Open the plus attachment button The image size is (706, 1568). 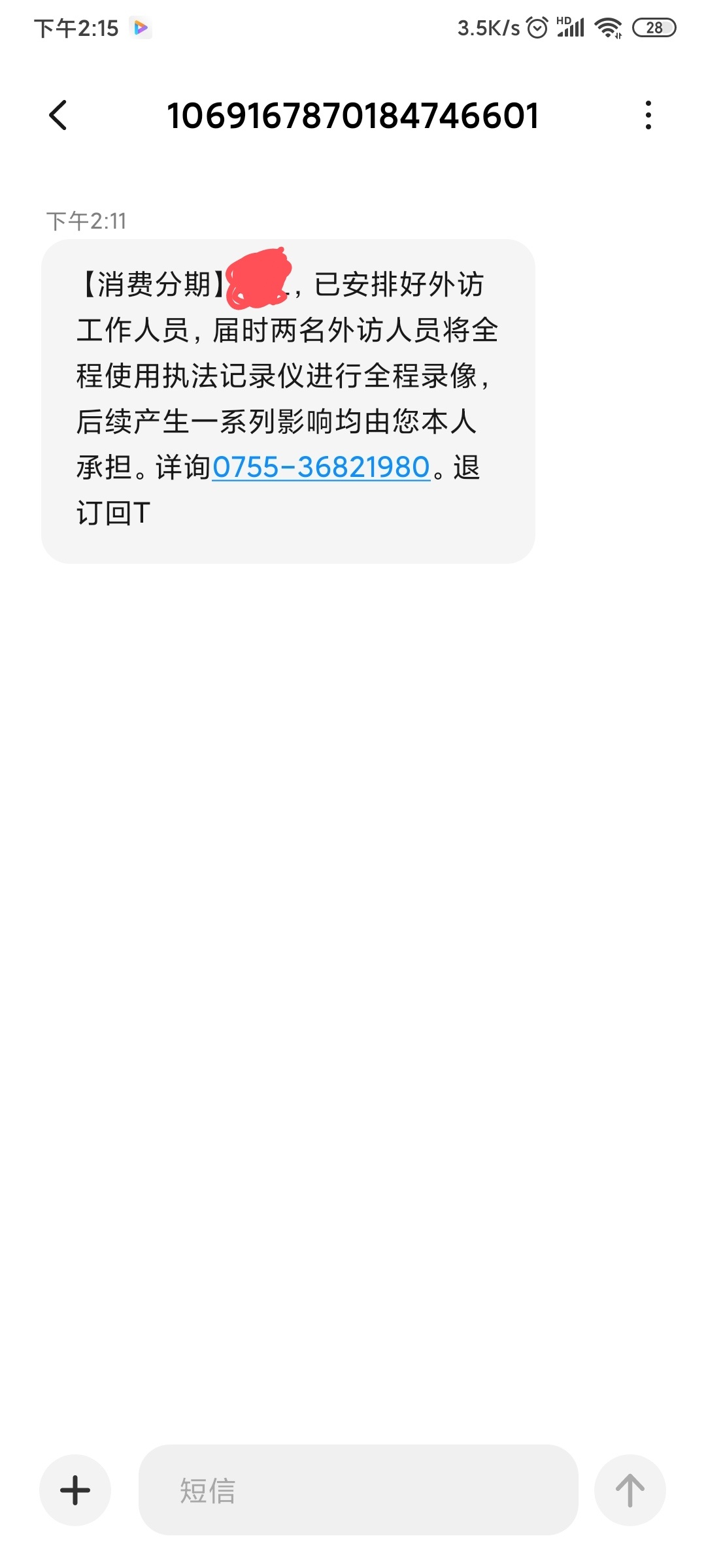(x=75, y=1490)
